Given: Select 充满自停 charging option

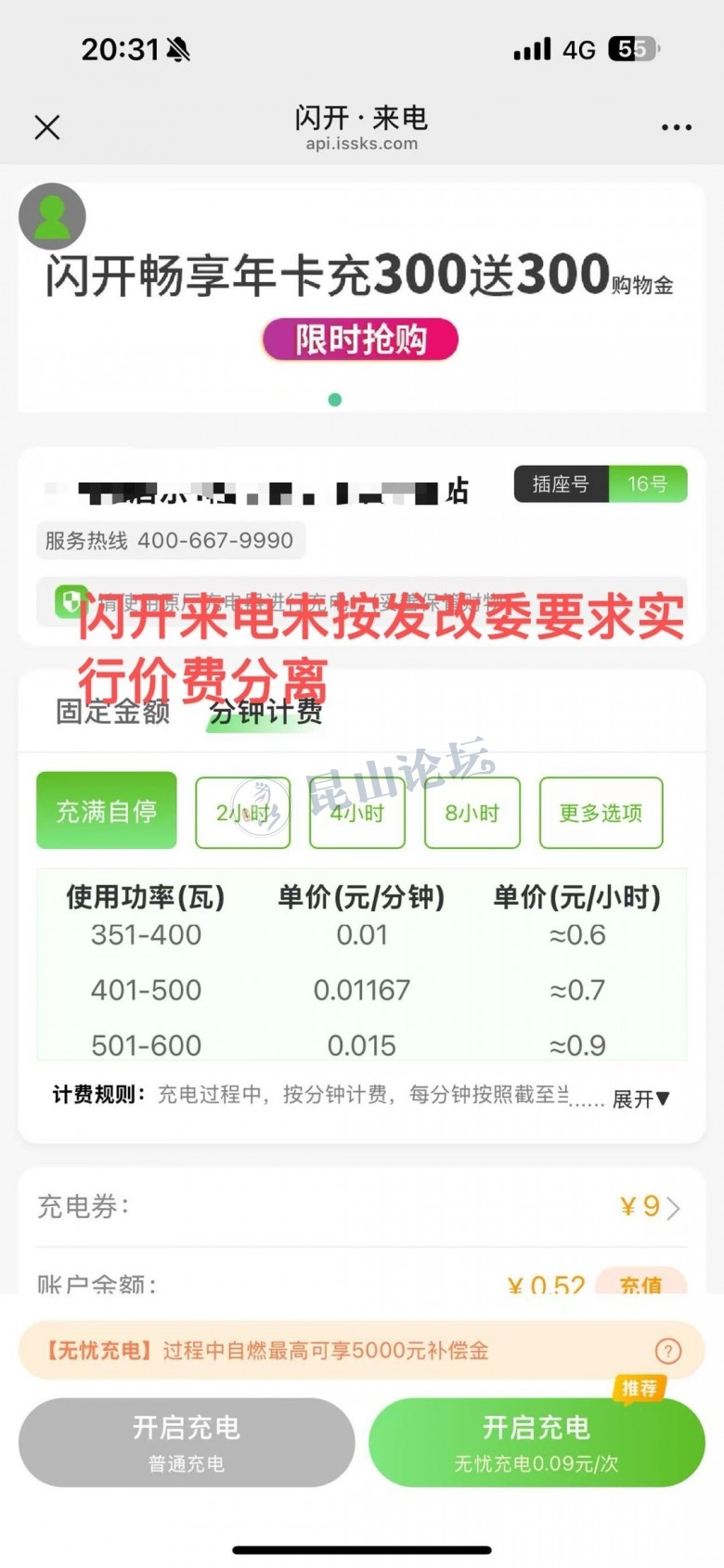Looking at the screenshot, I should pos(107,811).
